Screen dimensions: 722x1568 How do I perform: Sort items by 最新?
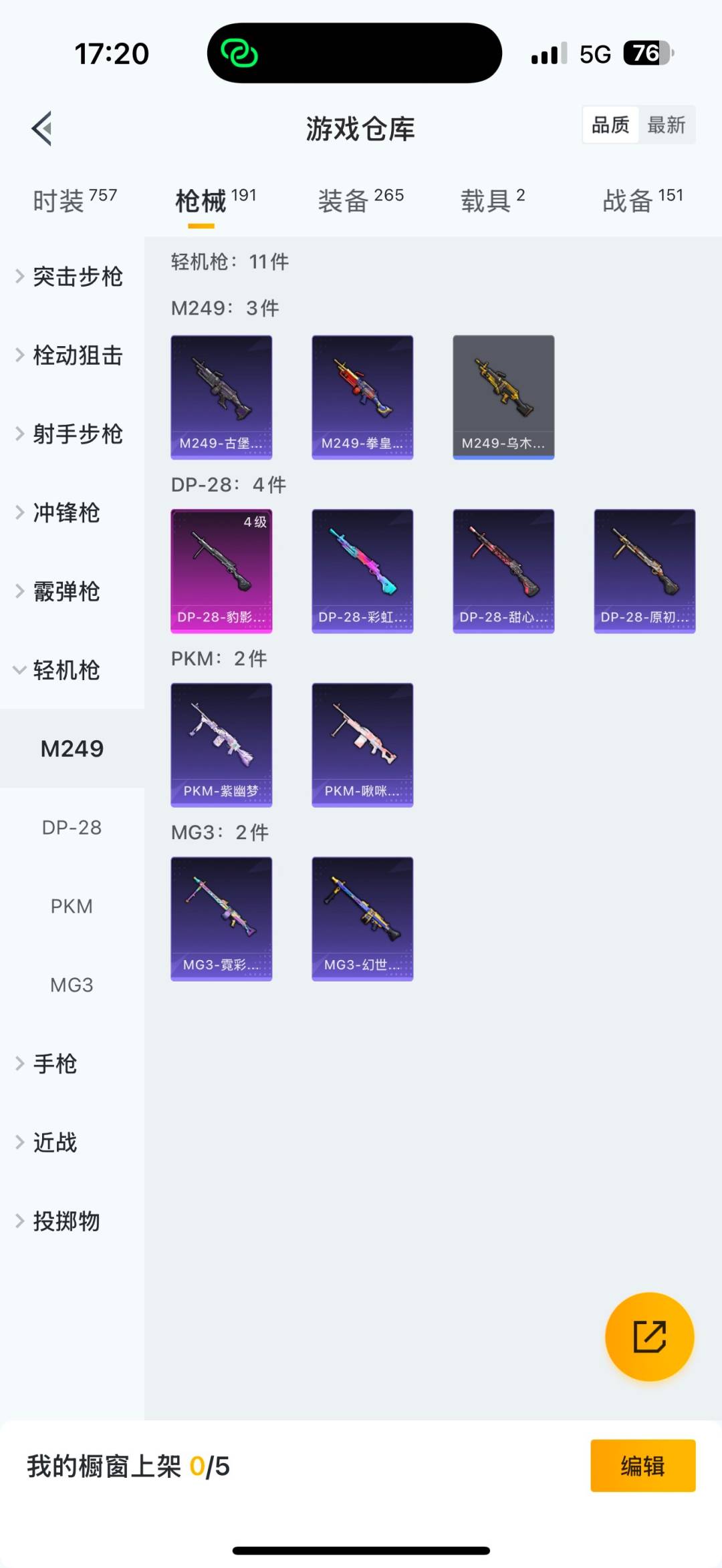pos(668,125)
